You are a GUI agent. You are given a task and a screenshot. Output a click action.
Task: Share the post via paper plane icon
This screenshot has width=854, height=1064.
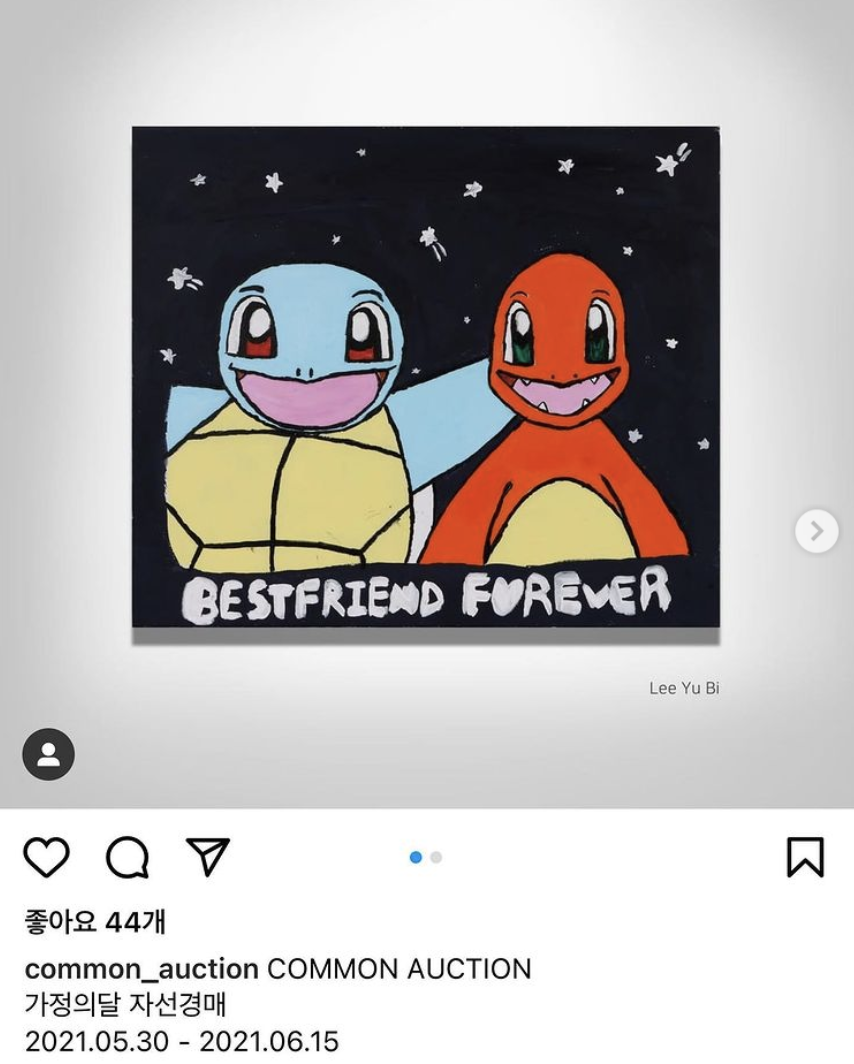pos(208,857)
